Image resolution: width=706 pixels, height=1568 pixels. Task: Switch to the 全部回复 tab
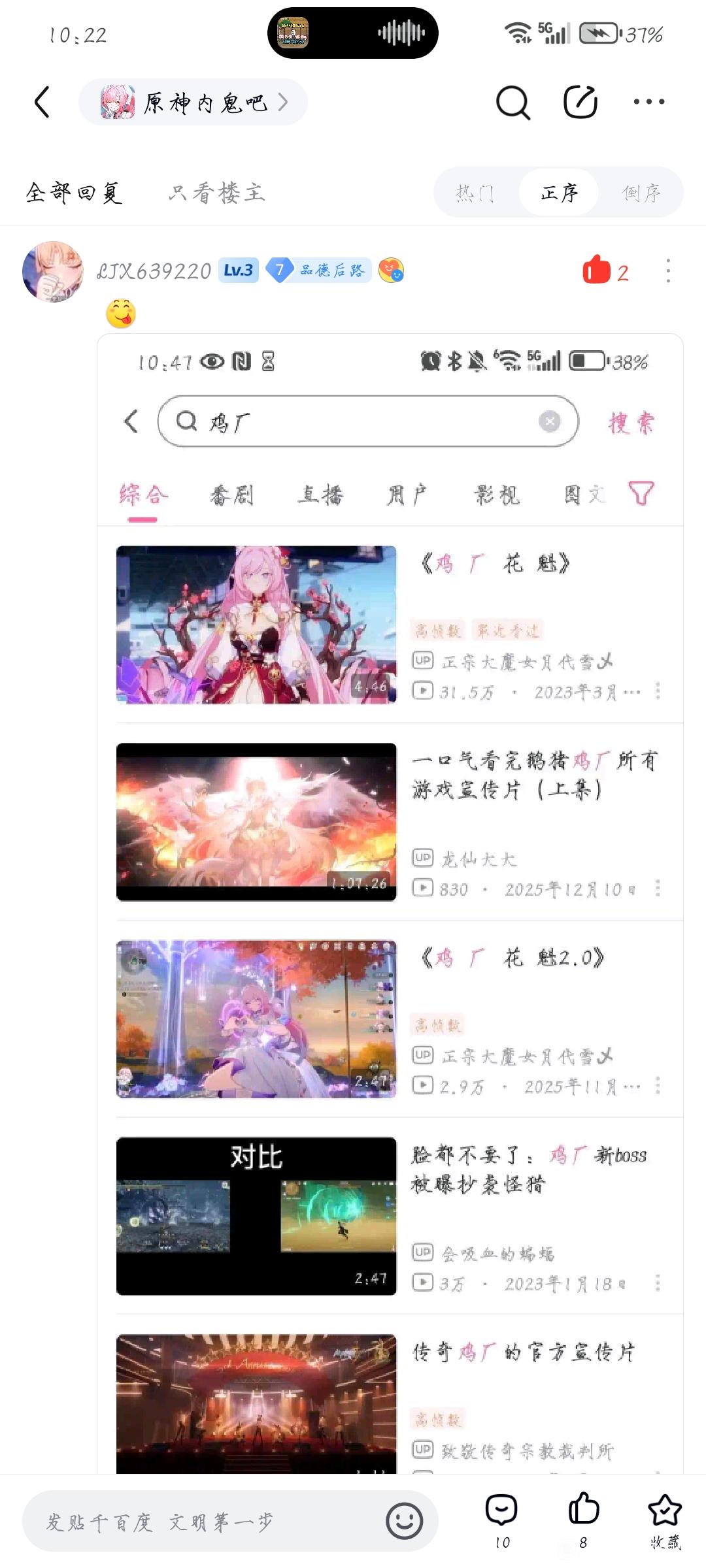click(75, 193)
